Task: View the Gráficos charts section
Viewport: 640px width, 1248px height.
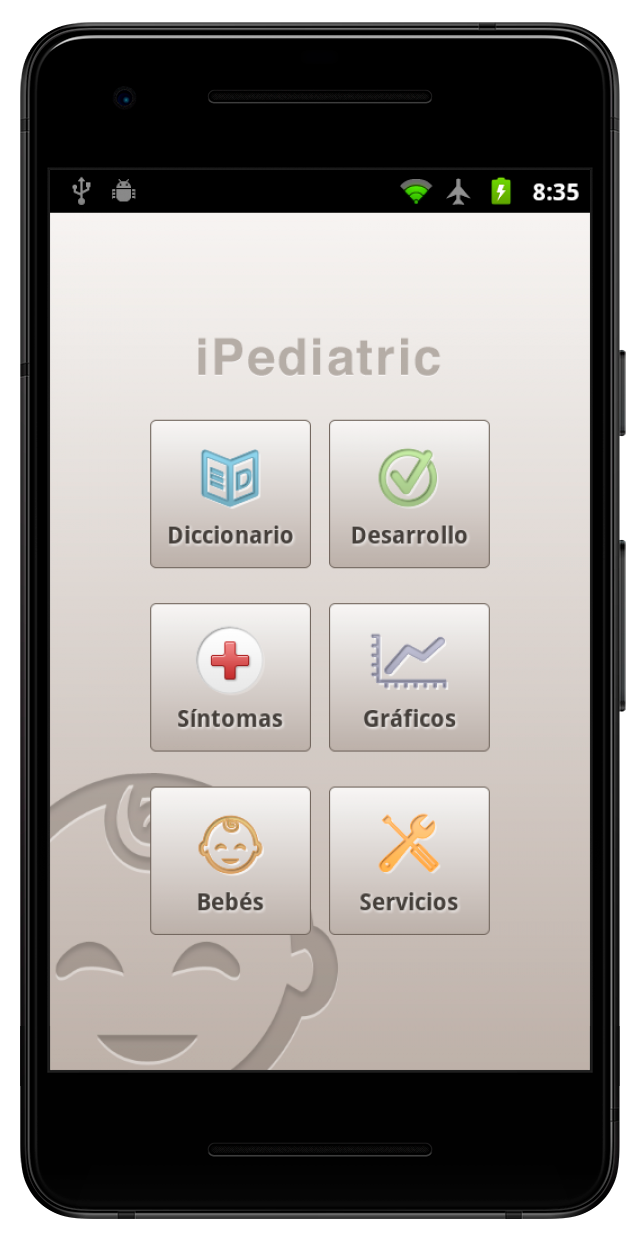Action: pos(409,677)
